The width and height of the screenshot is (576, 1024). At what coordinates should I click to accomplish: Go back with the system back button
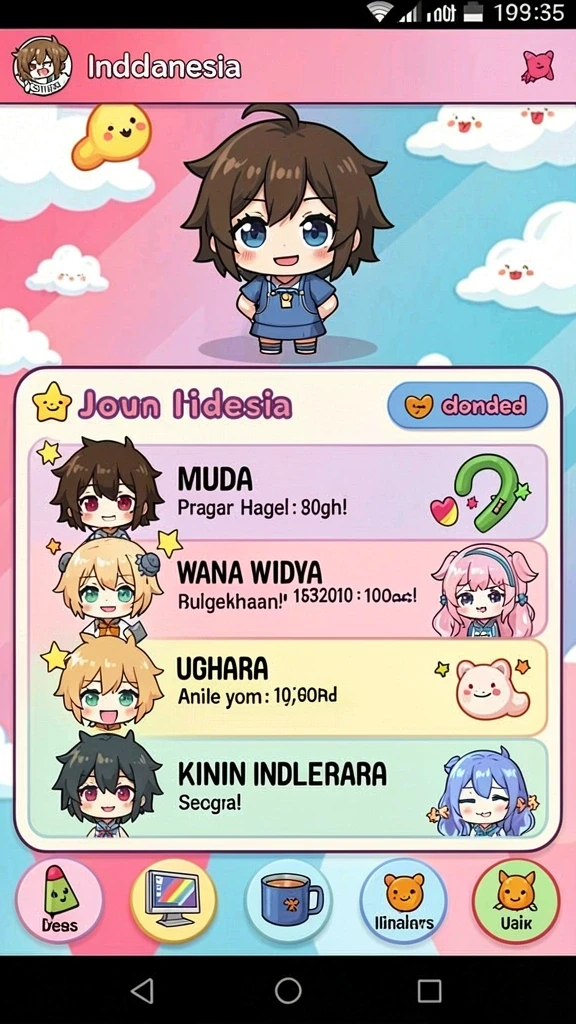[x=142, y=991]
